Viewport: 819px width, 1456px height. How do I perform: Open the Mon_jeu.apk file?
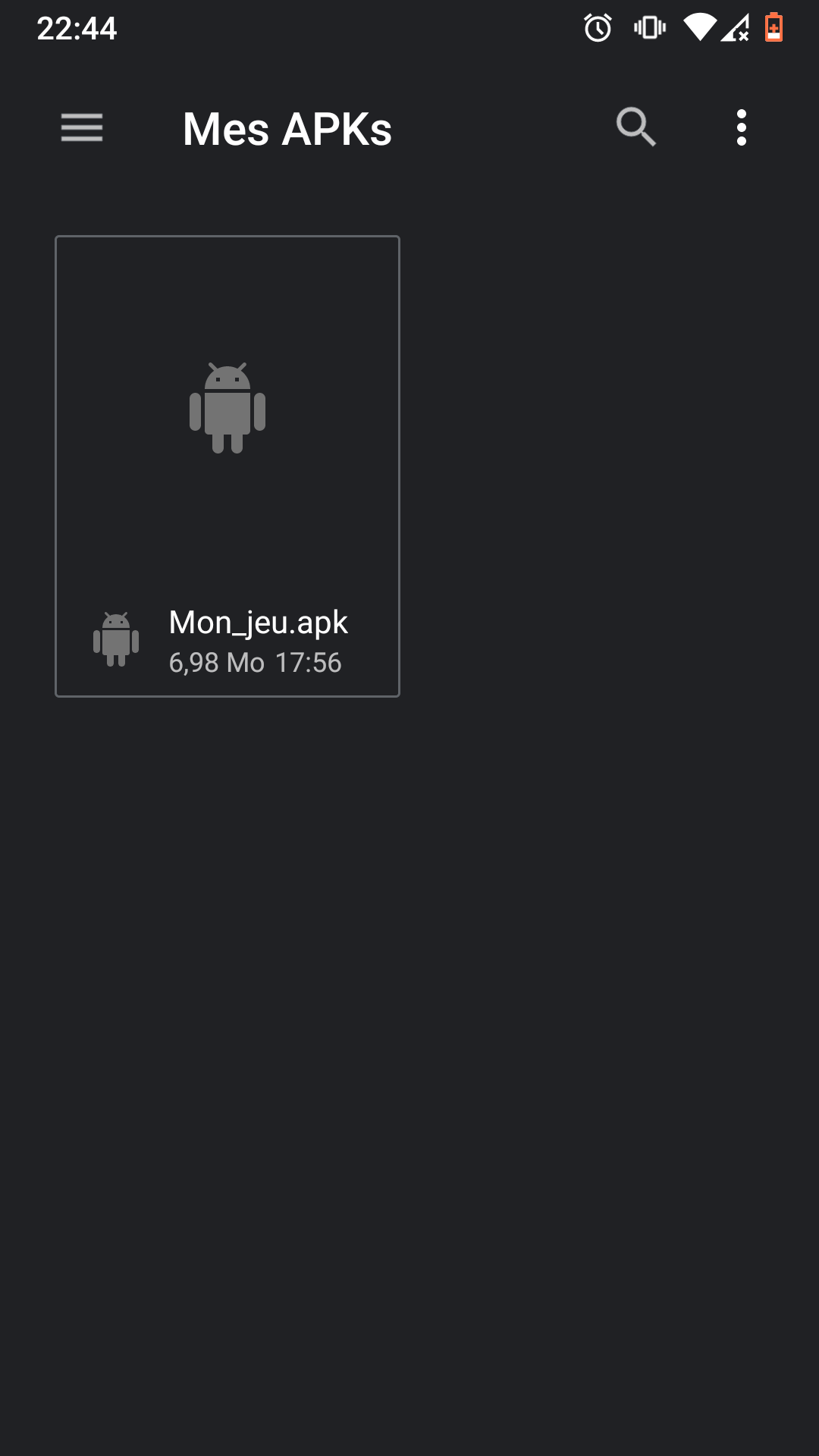(x=227, y=466)
